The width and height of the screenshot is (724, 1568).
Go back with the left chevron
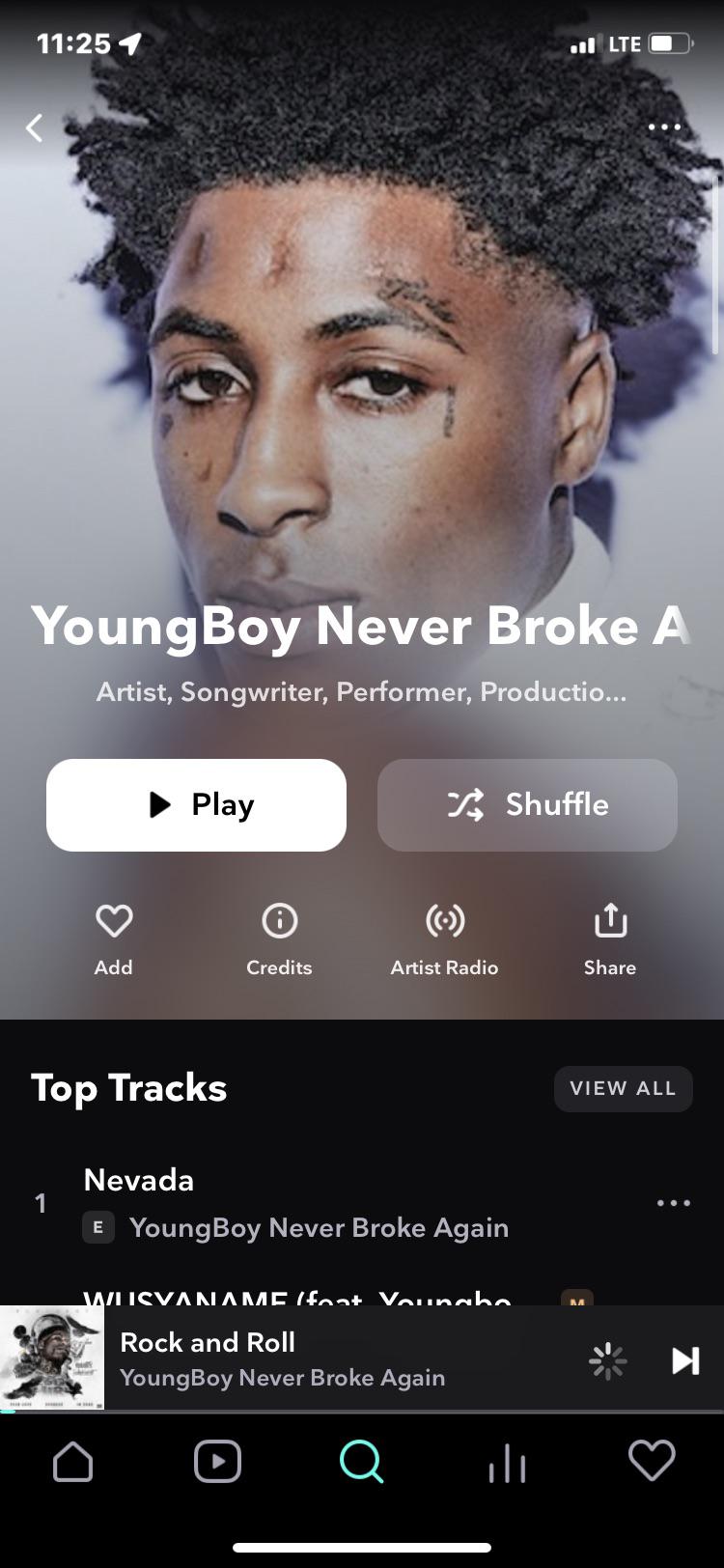(x=35, y=126)
